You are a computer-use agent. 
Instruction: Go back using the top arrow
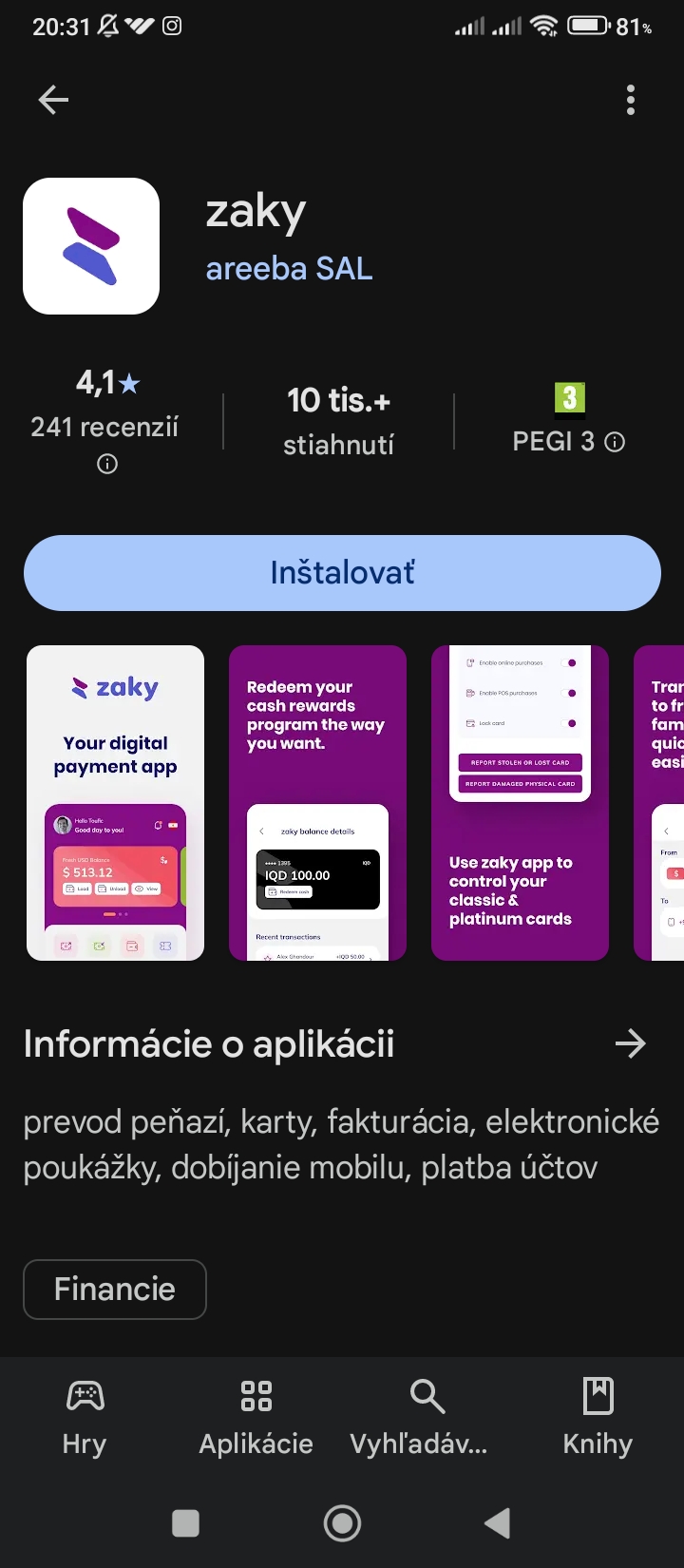(x=53, y=100)
